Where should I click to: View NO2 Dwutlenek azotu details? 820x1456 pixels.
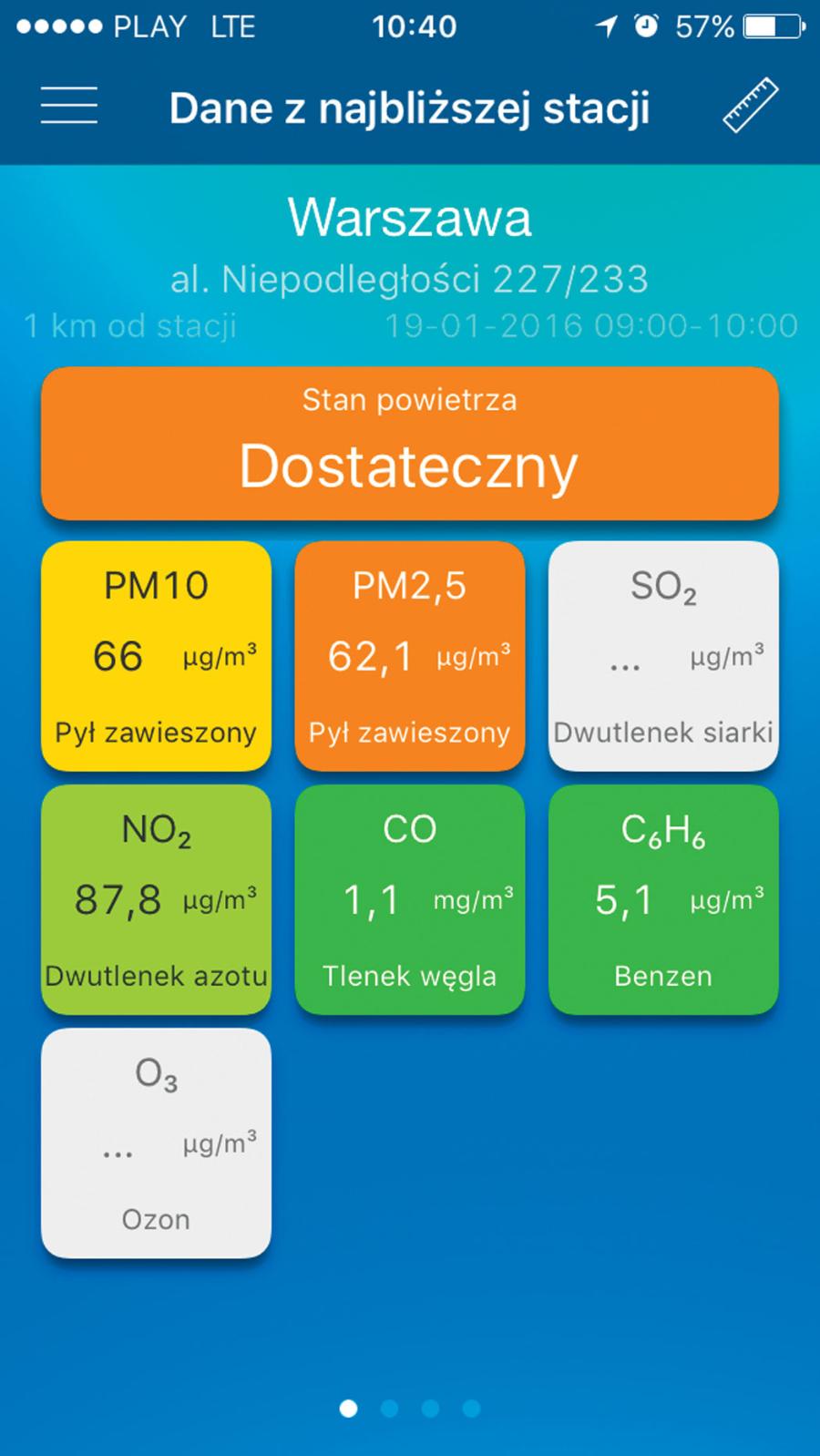156,900
